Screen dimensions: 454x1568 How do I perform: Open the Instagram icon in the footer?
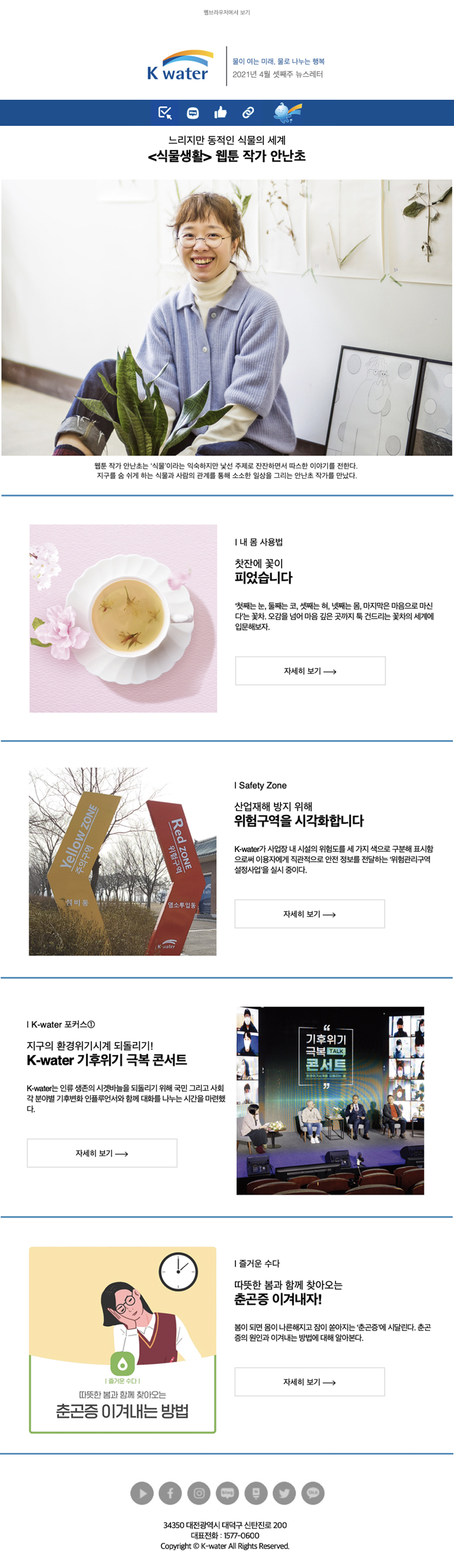coord(199,1493)
